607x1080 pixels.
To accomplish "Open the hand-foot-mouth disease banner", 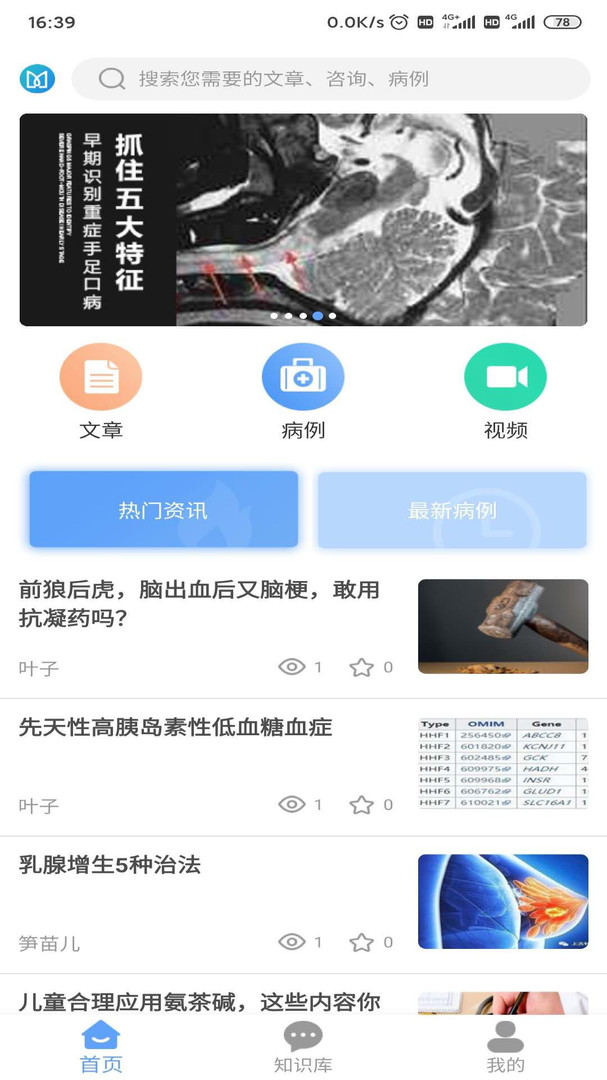I will tap(303, 220).
